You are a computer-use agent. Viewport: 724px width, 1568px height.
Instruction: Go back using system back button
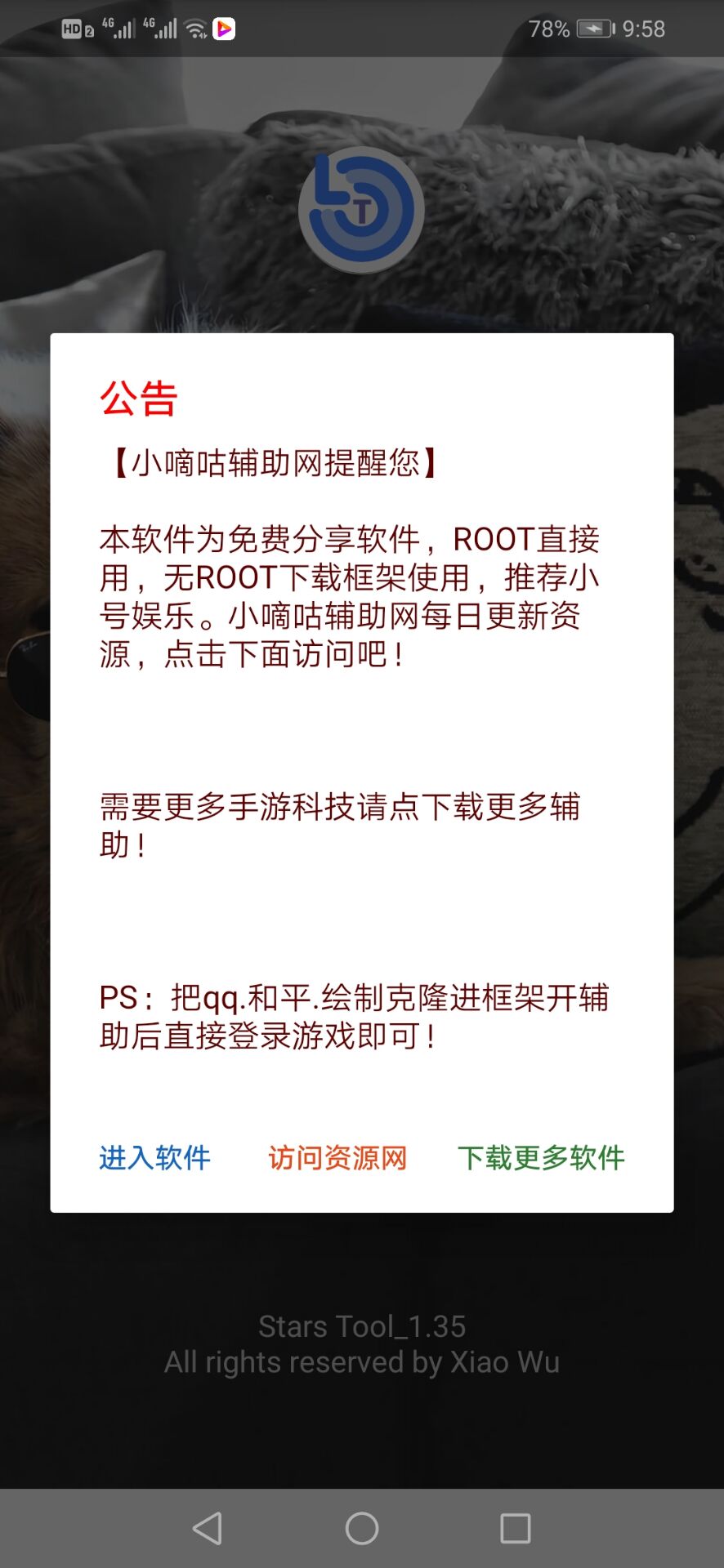pyautogui.click(x=208, y=1528)
